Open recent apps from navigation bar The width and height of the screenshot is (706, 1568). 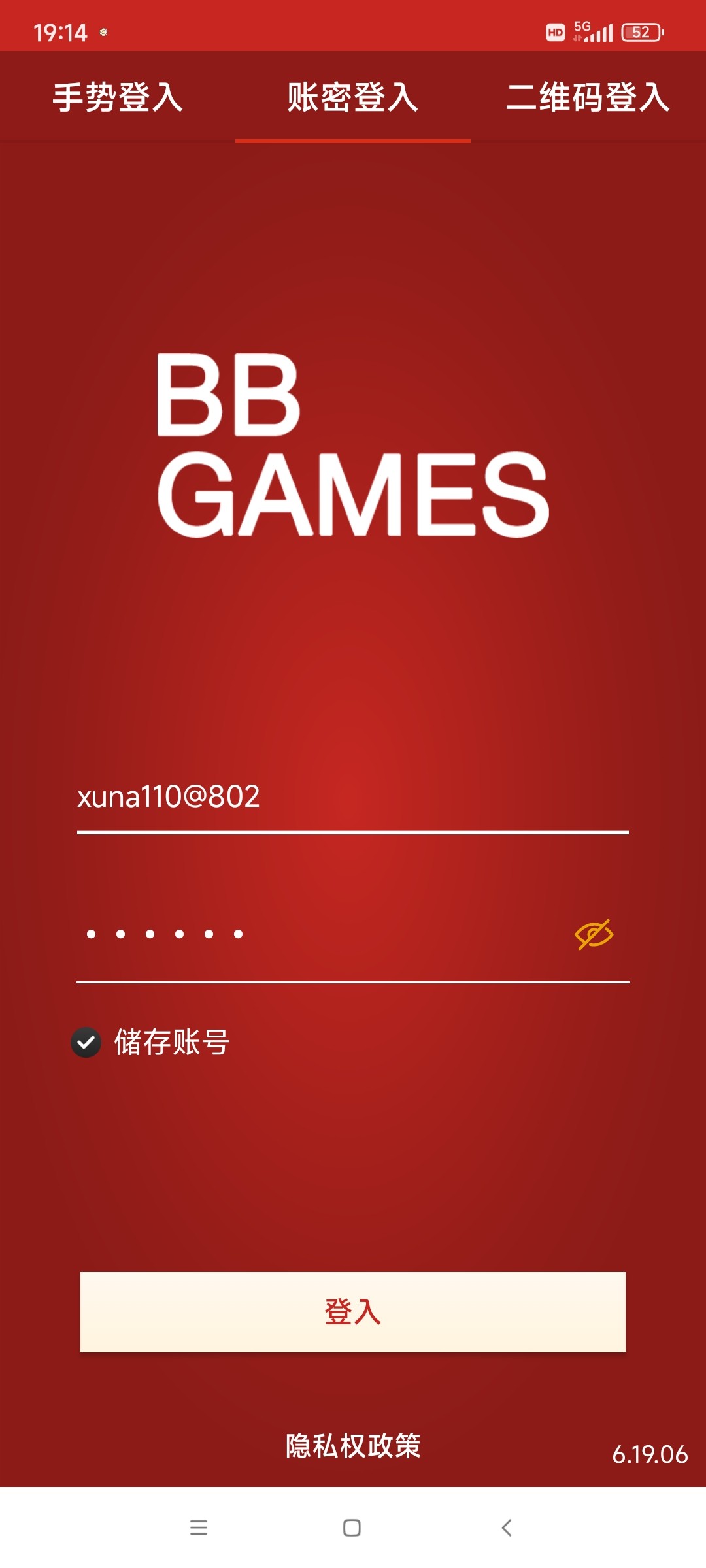click(x=199, y=1527)
